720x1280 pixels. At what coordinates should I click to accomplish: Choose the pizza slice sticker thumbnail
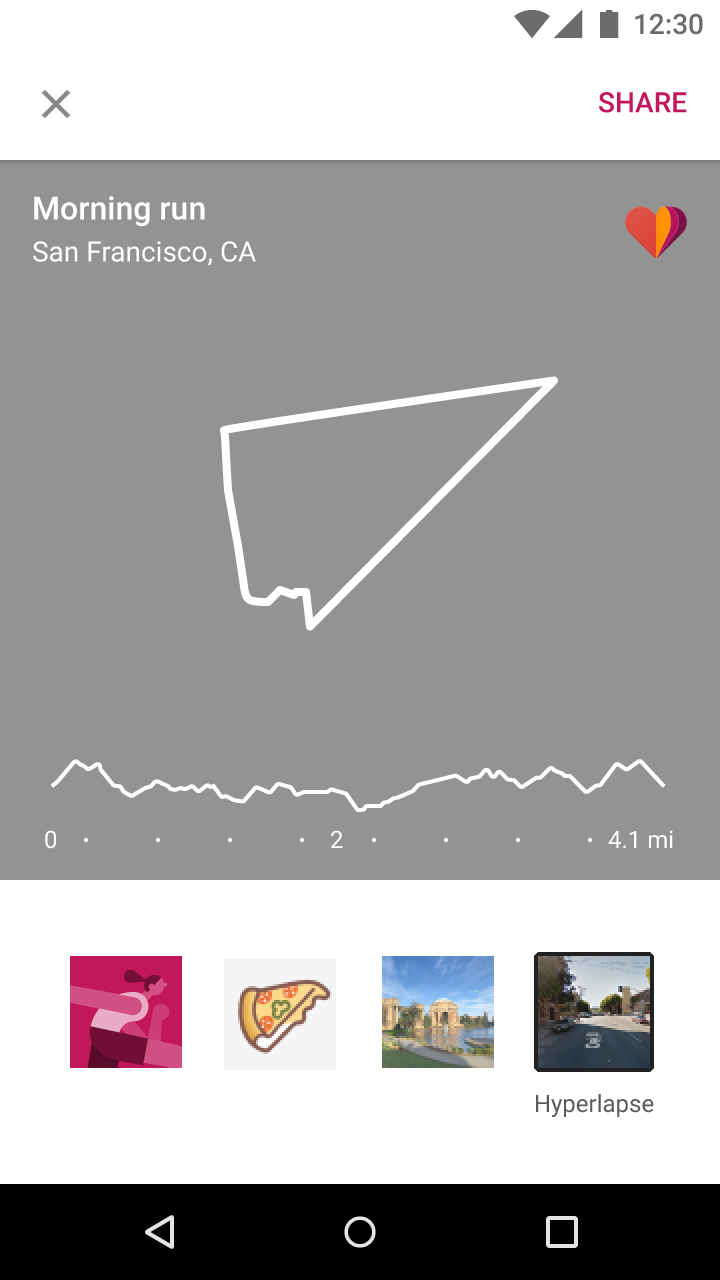coord(280,1013)
